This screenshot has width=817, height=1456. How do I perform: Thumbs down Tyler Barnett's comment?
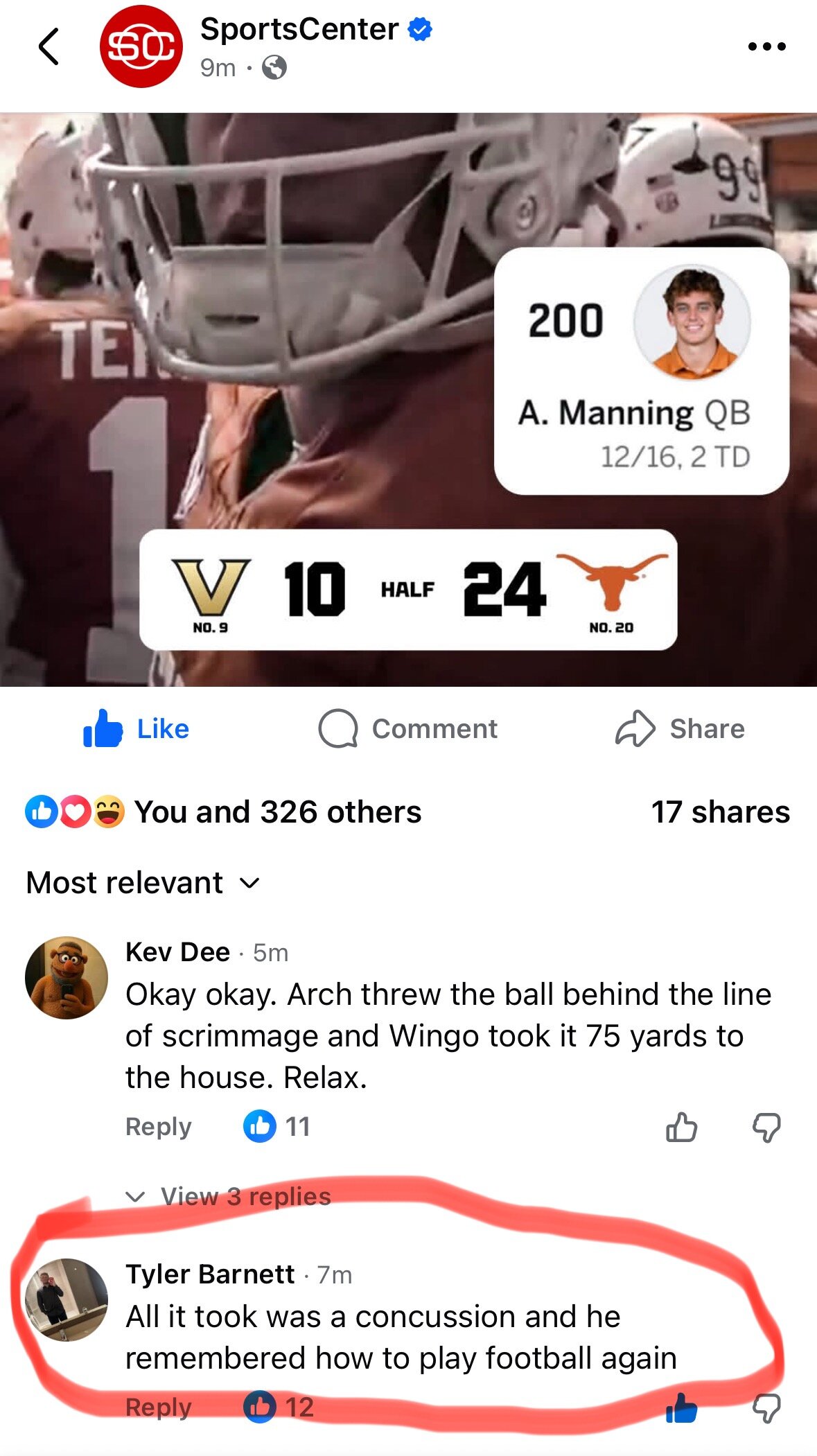[x=766, y=1407]
